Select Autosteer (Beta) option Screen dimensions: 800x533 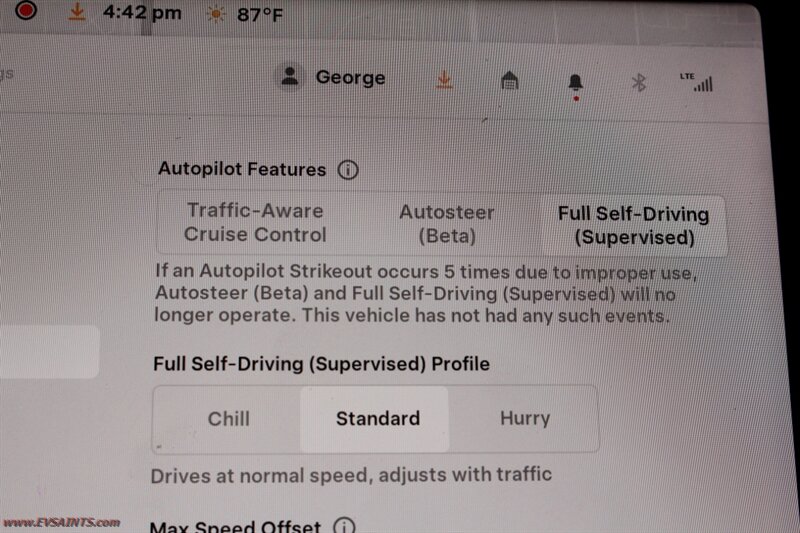point(446,225)
